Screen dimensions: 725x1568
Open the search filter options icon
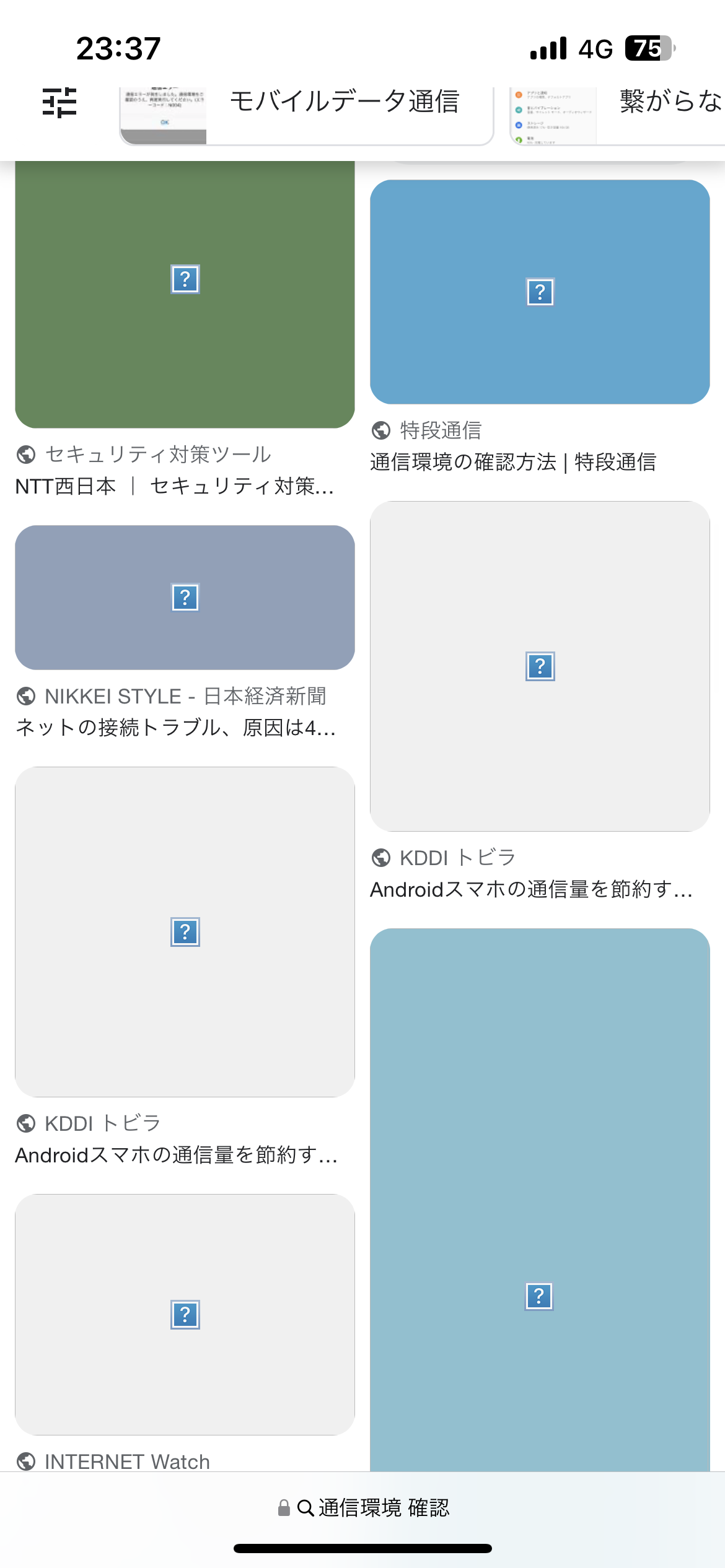59,102
